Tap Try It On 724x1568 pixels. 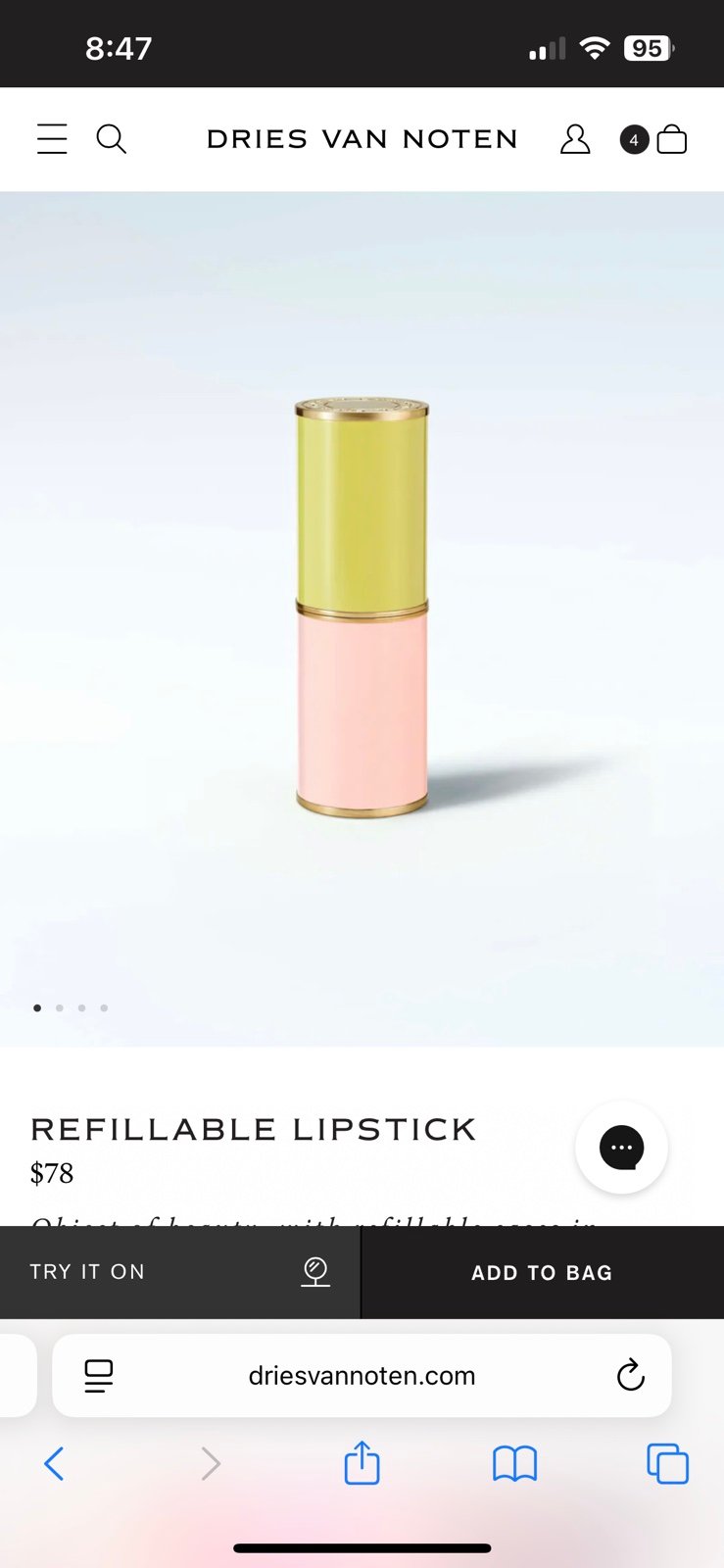[180, 1272]
